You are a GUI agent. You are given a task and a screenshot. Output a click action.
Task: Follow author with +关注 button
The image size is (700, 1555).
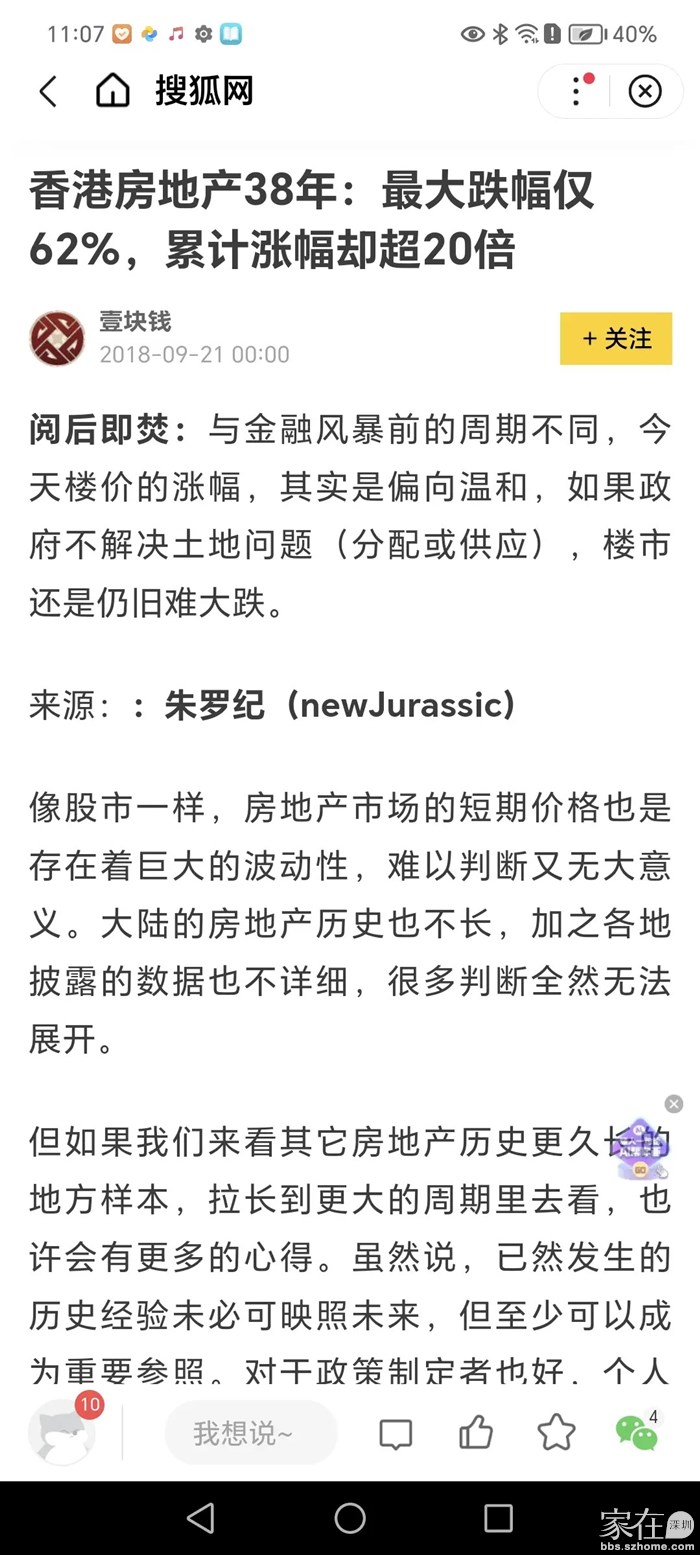click(x=616, y=339)
